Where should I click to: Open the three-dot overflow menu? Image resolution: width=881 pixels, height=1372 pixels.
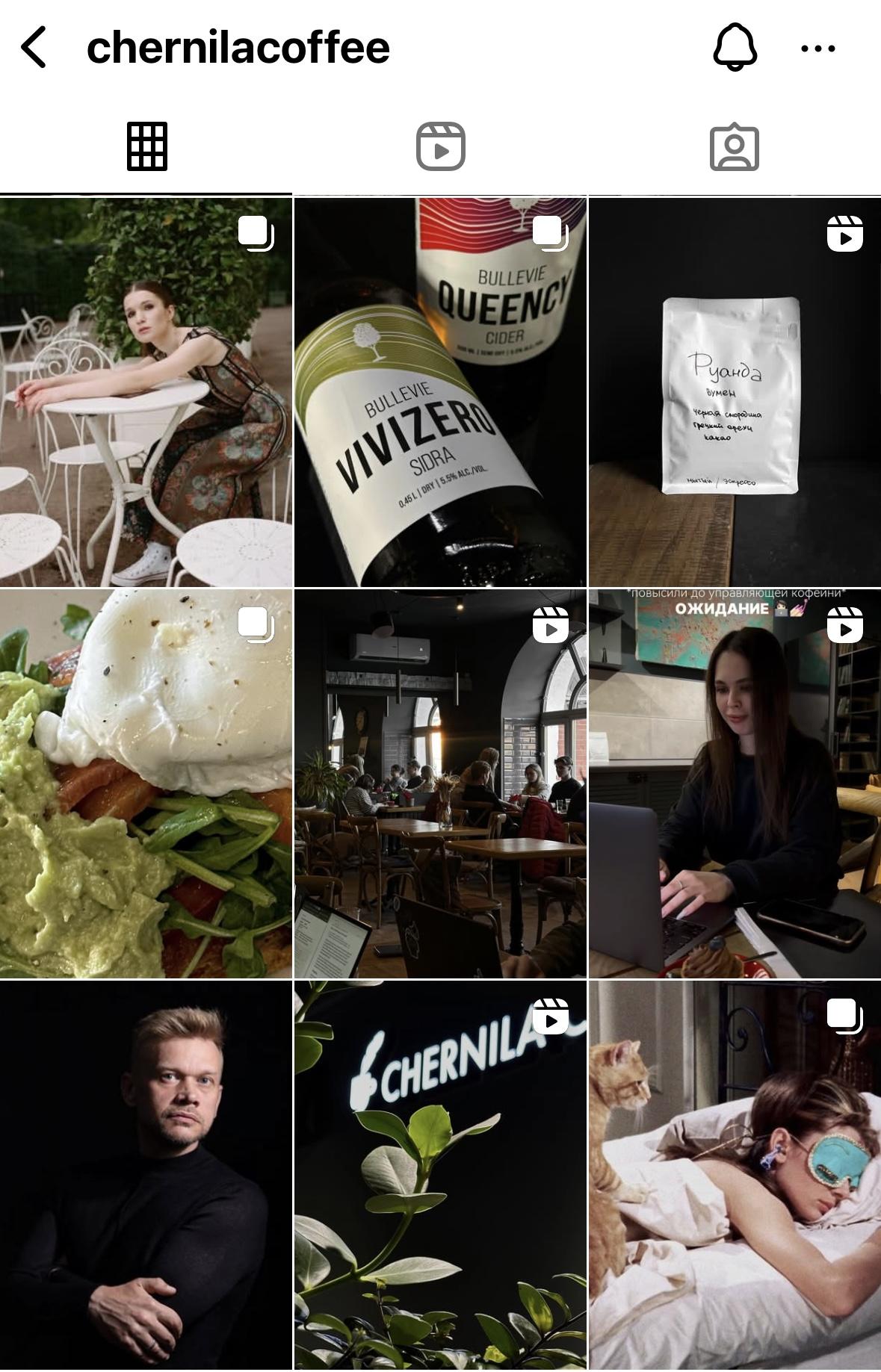point(817,49)
